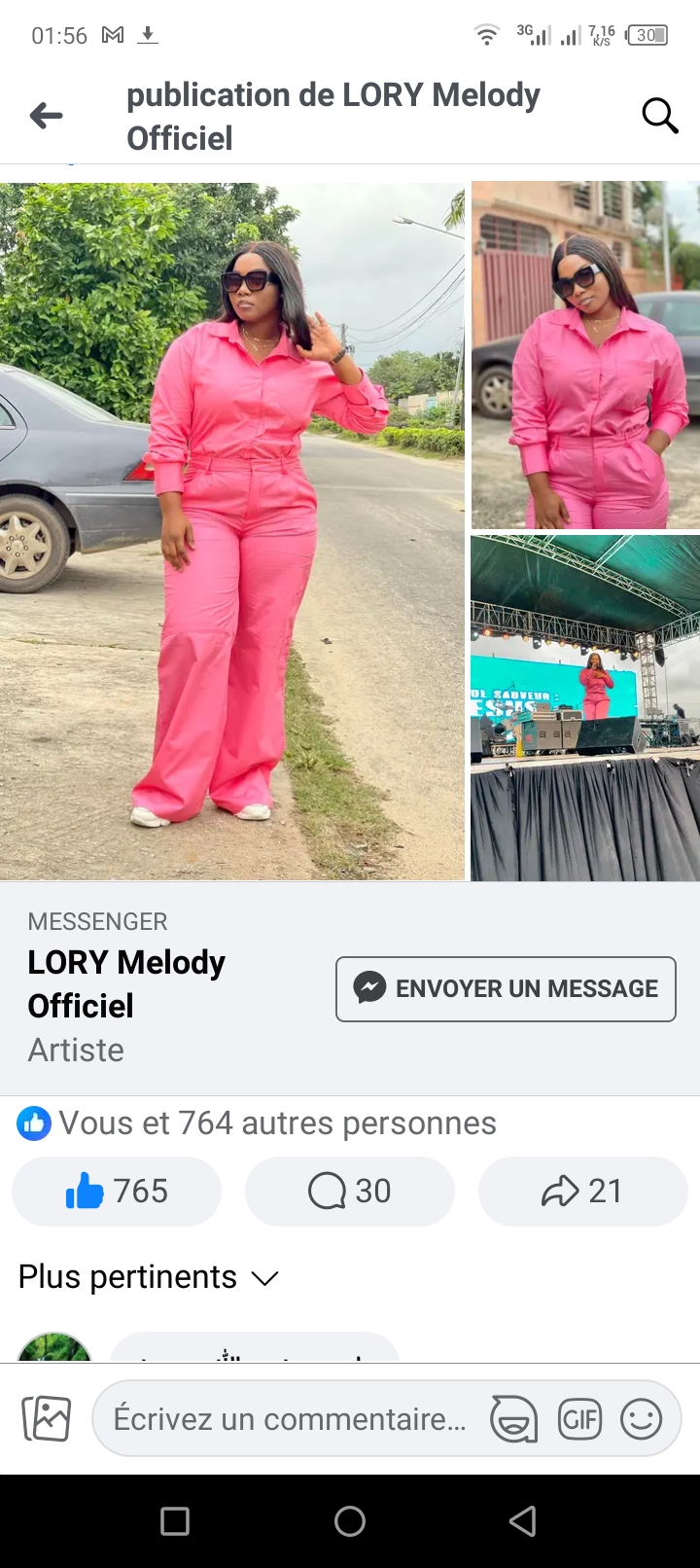View the close-up photo beside the car

pos(585,355)
